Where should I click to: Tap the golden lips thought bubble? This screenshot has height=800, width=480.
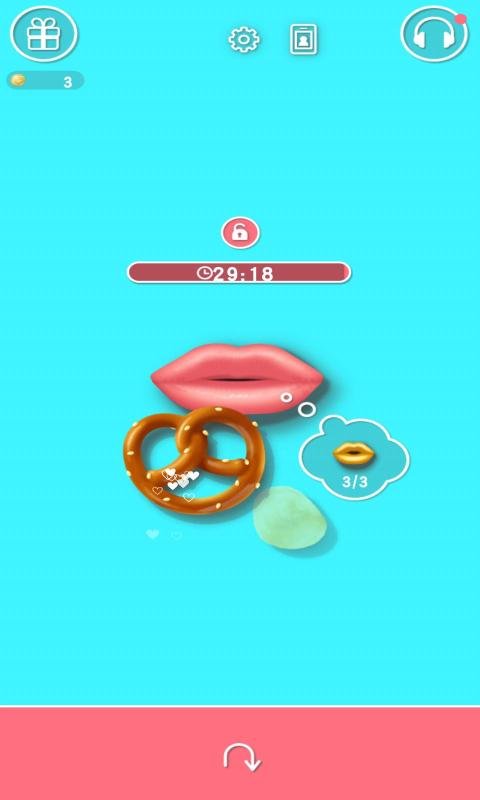click(x=354, y=458)
